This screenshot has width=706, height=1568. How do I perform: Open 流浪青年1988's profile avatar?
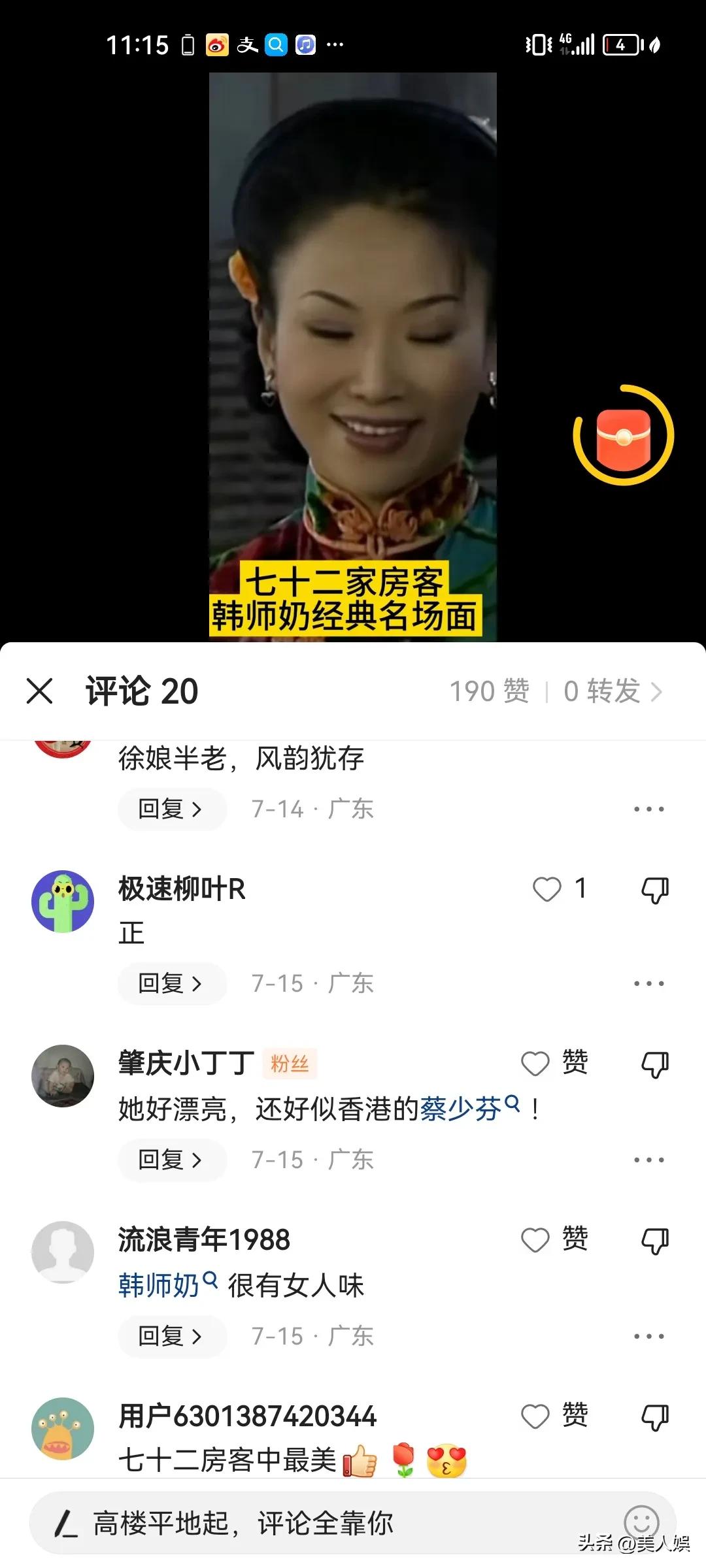63,1252
